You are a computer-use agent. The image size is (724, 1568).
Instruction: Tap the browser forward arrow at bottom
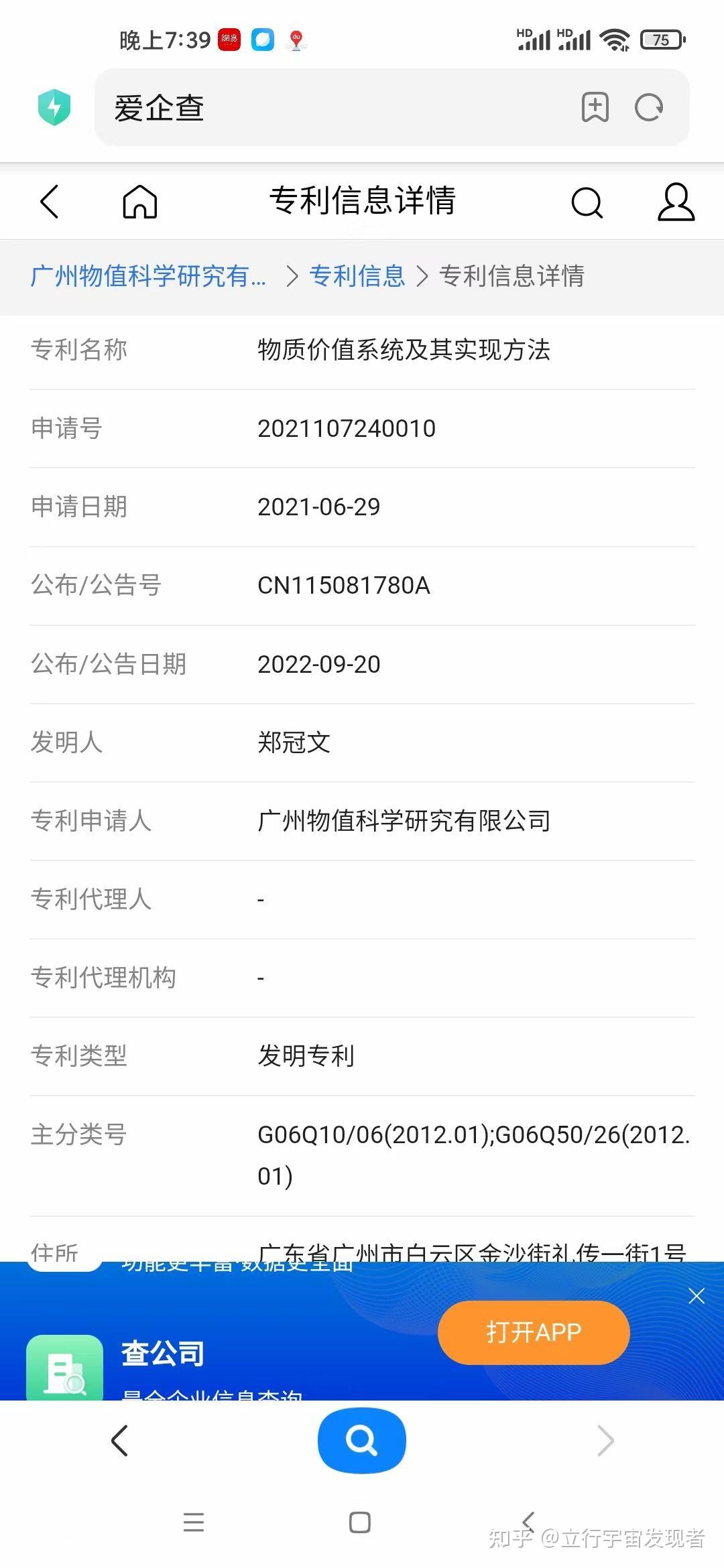pyautogui.click(x=605, y=1441)
